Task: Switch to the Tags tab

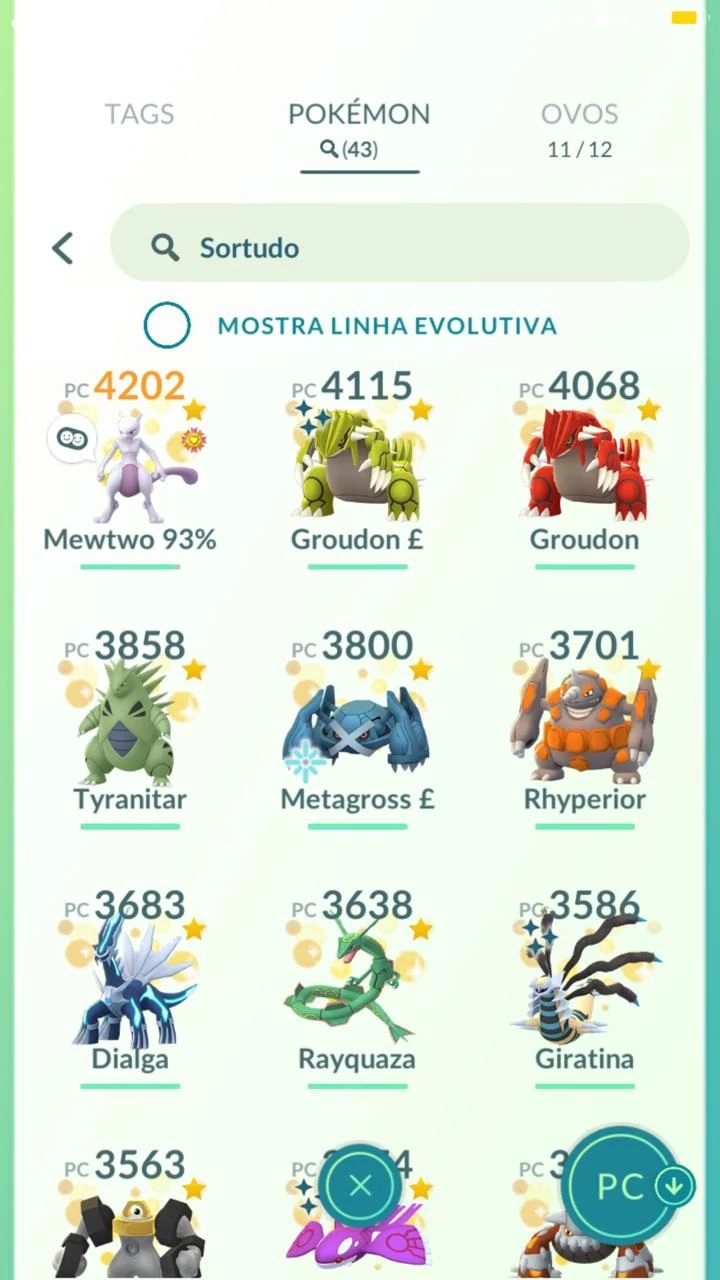Action: click(139, 114)
